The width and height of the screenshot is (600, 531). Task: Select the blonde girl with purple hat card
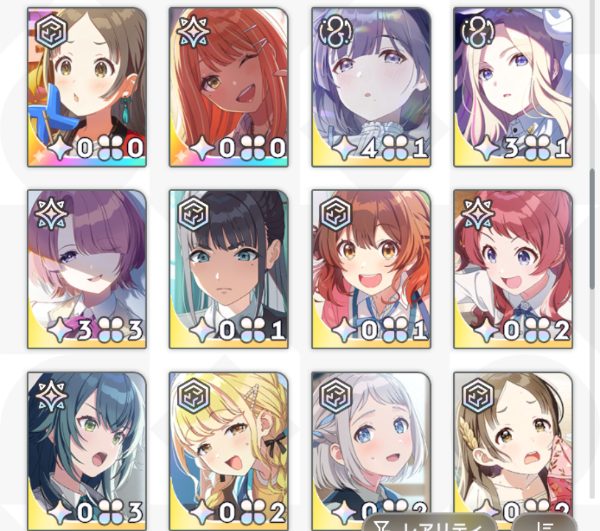pyautogui.click(x=512, y=85)
